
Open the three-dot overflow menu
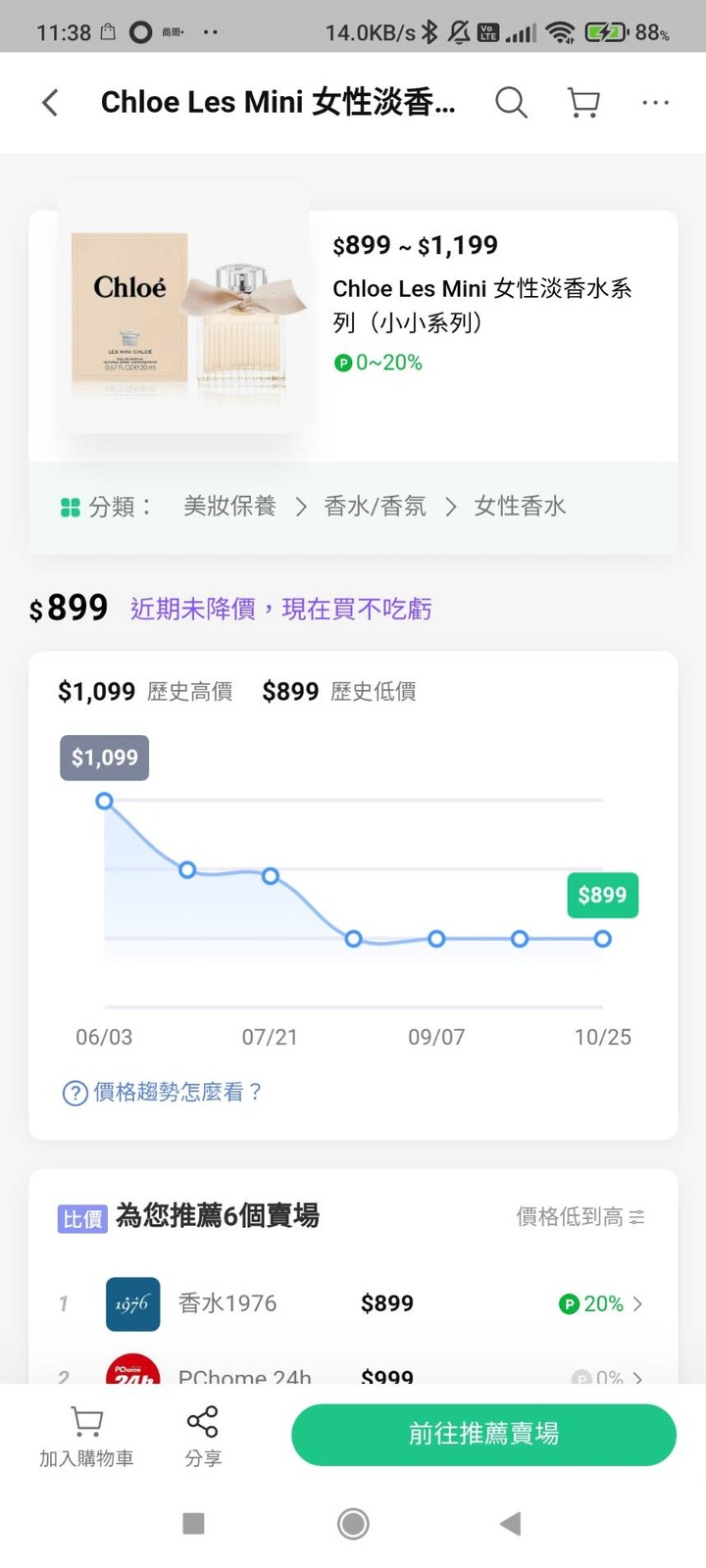(654, 102)
